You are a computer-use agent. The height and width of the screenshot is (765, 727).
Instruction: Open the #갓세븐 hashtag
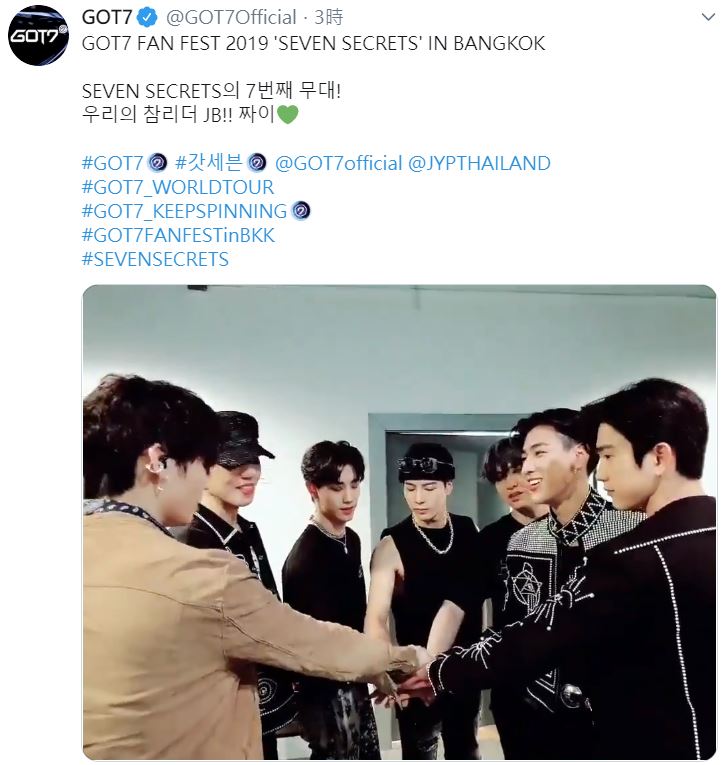(208, 163)
